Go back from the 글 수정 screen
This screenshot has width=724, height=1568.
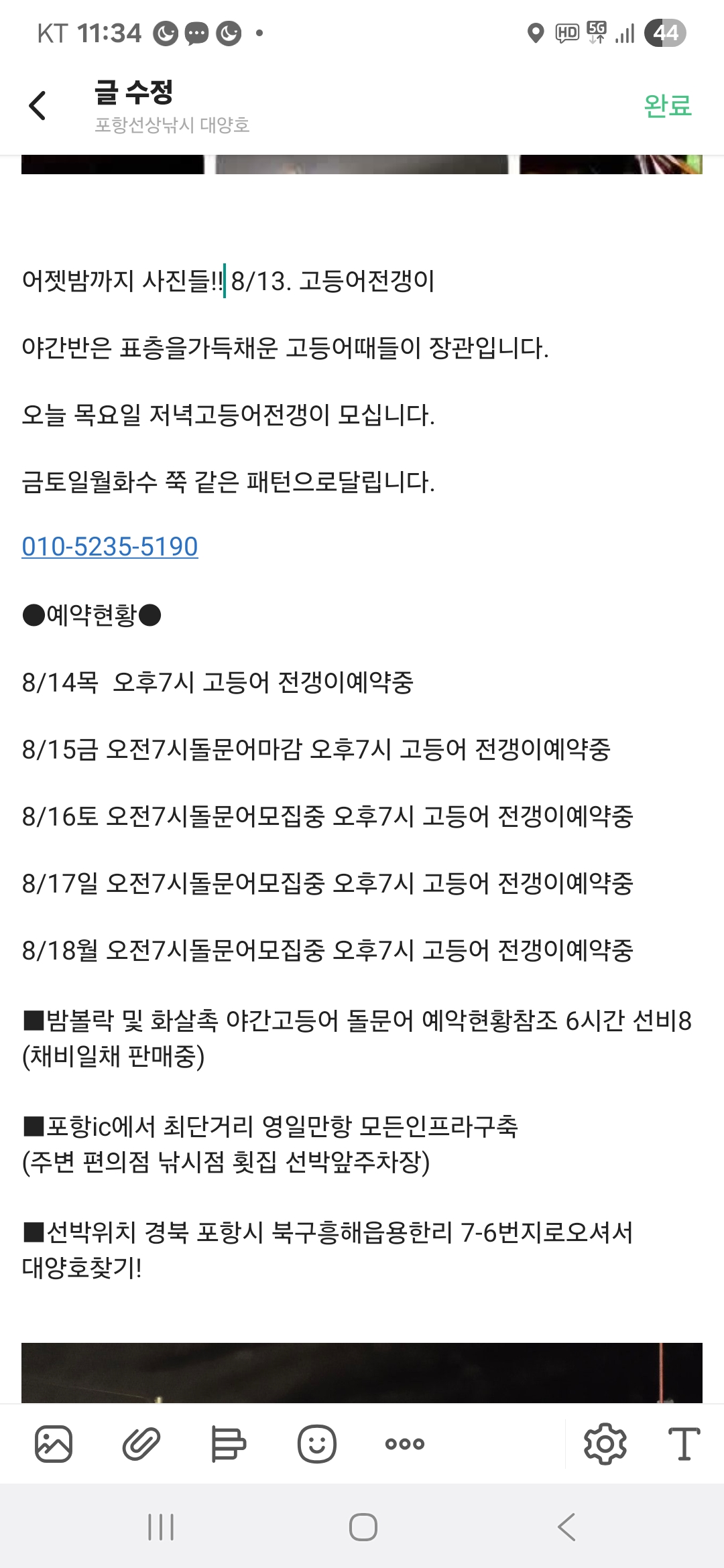[x=38, y=106]
